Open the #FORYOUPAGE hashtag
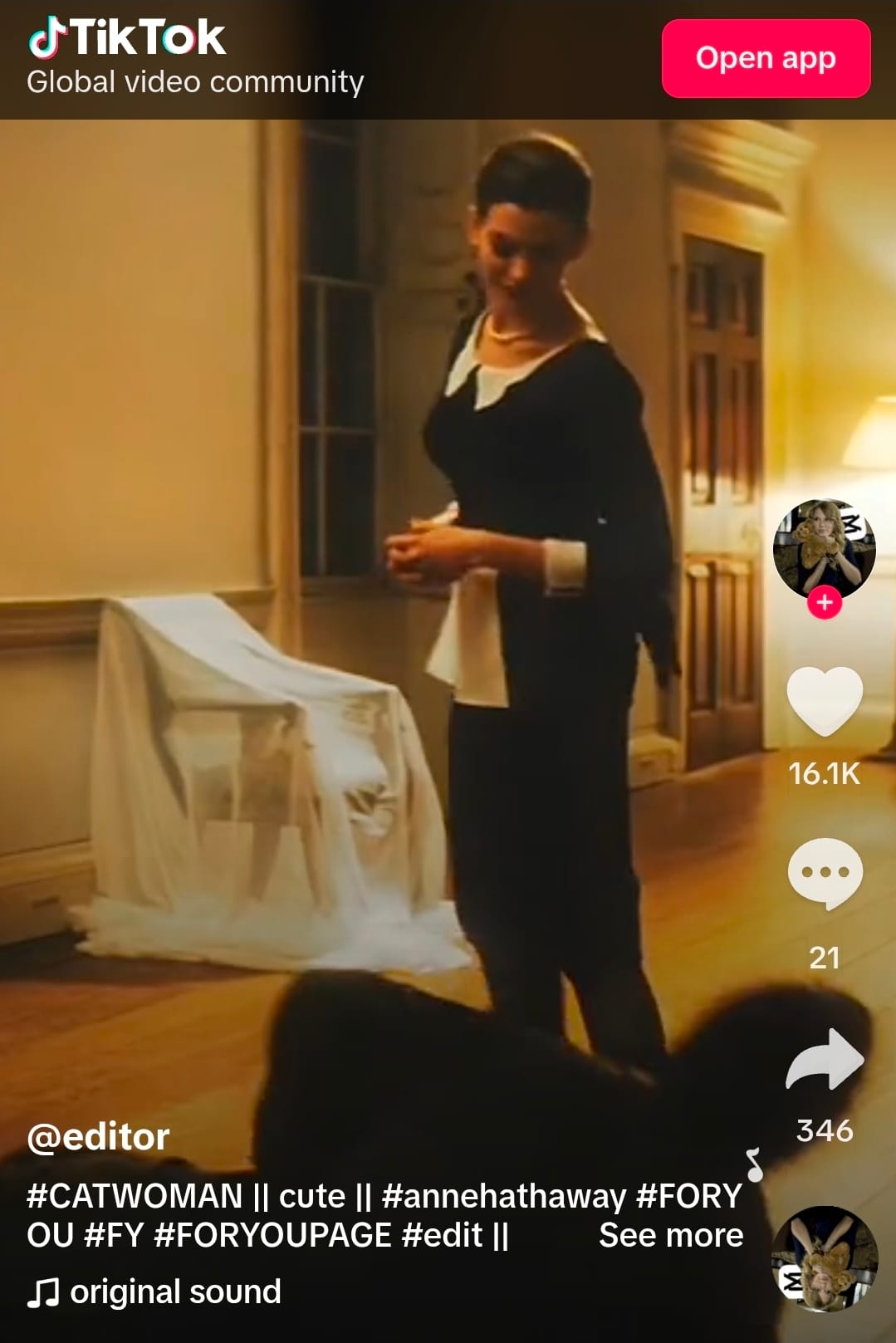Viewport: 896px width, 1343px height. point(273,1235)
